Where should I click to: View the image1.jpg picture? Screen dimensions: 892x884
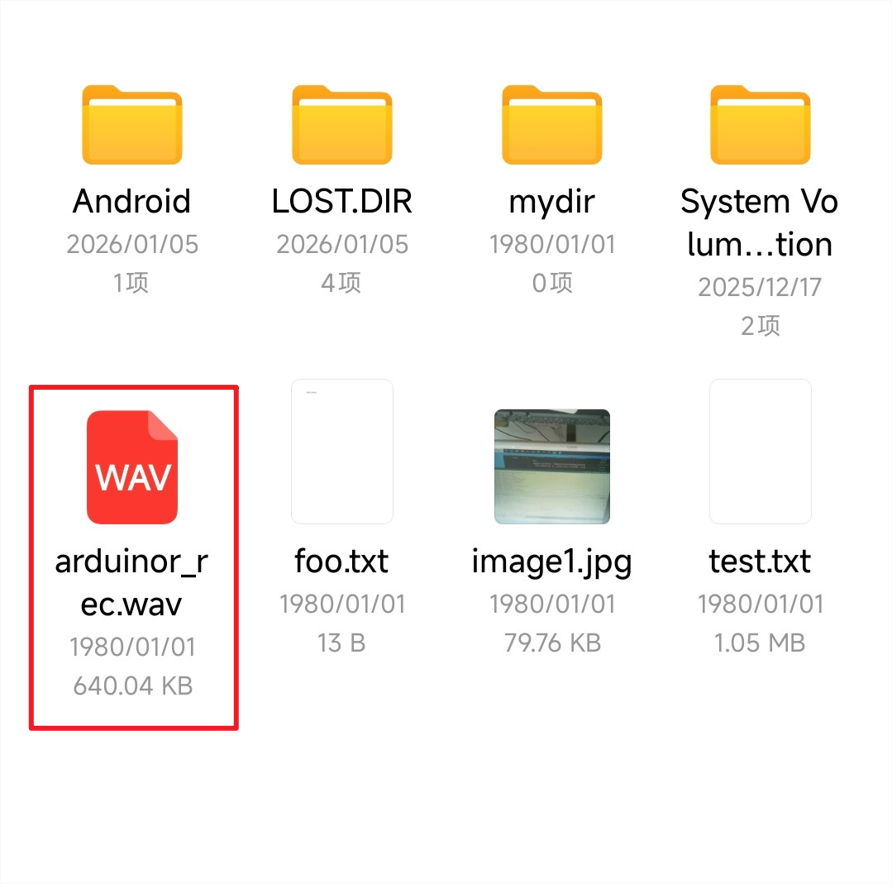pos(552,466)
